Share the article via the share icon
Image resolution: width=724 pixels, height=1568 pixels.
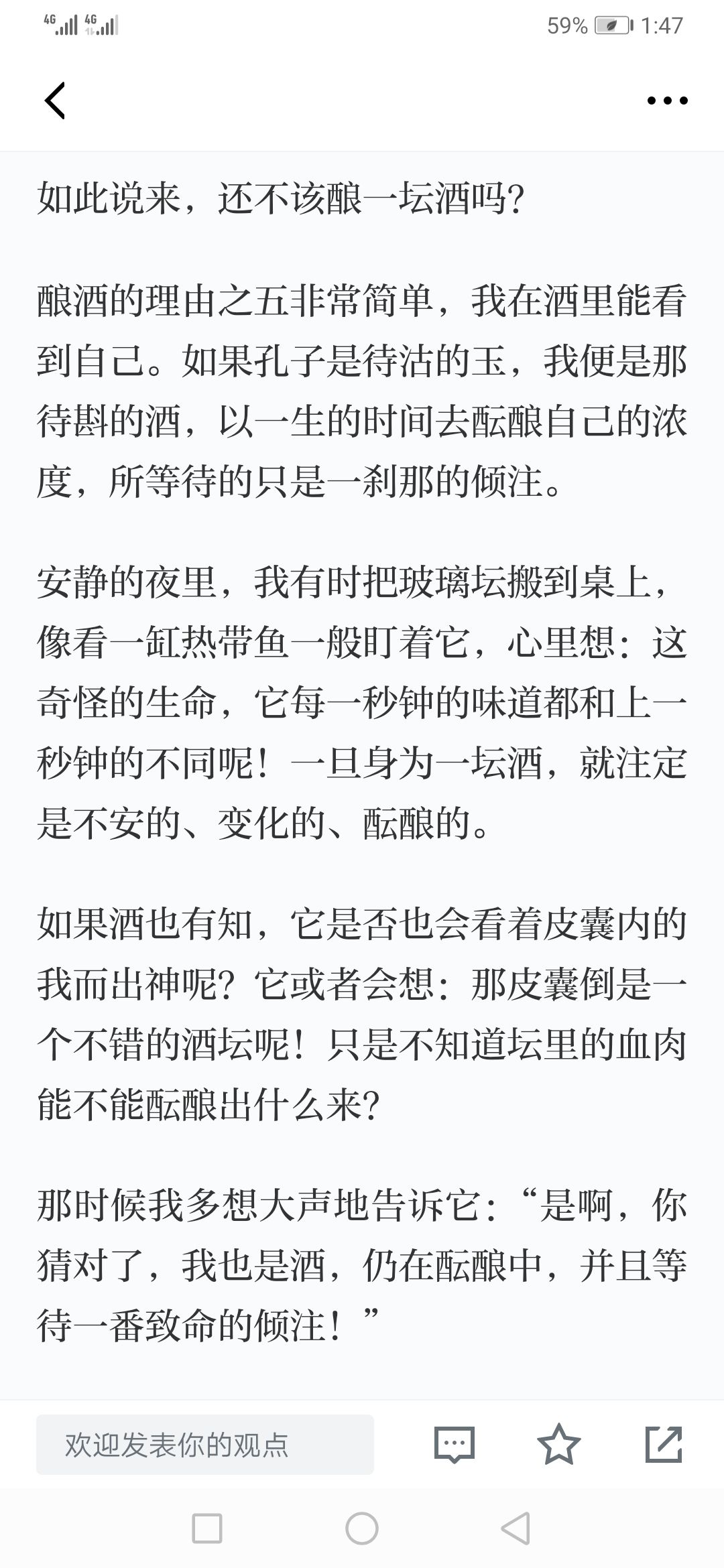click(x=664, y=1444)
